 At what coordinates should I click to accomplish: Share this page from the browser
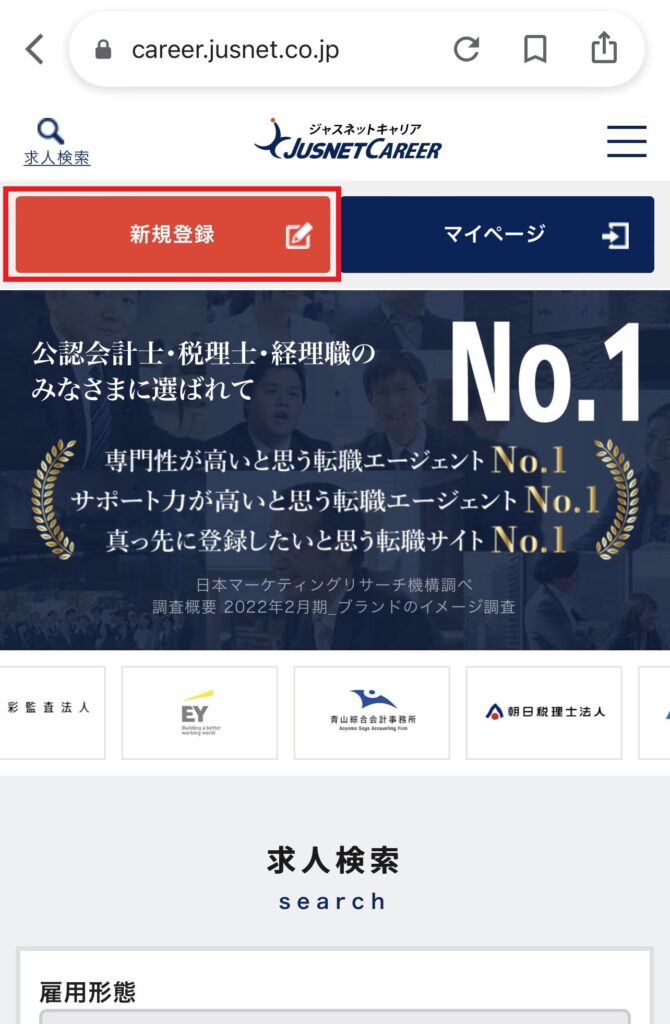pos(604,48)
